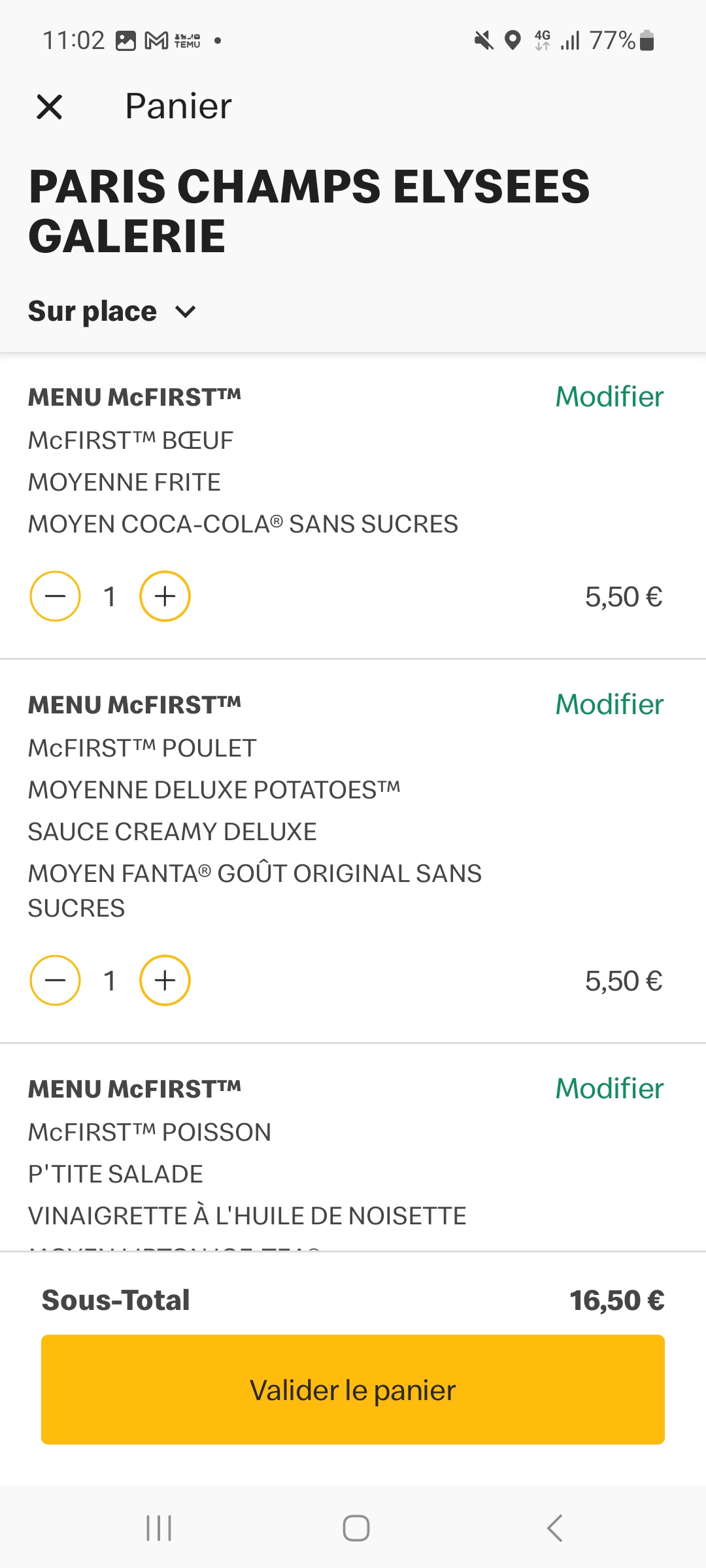Modify the McFirst Poulet menu
Screen dimensions: 706x1568
[x=609, y=704]
